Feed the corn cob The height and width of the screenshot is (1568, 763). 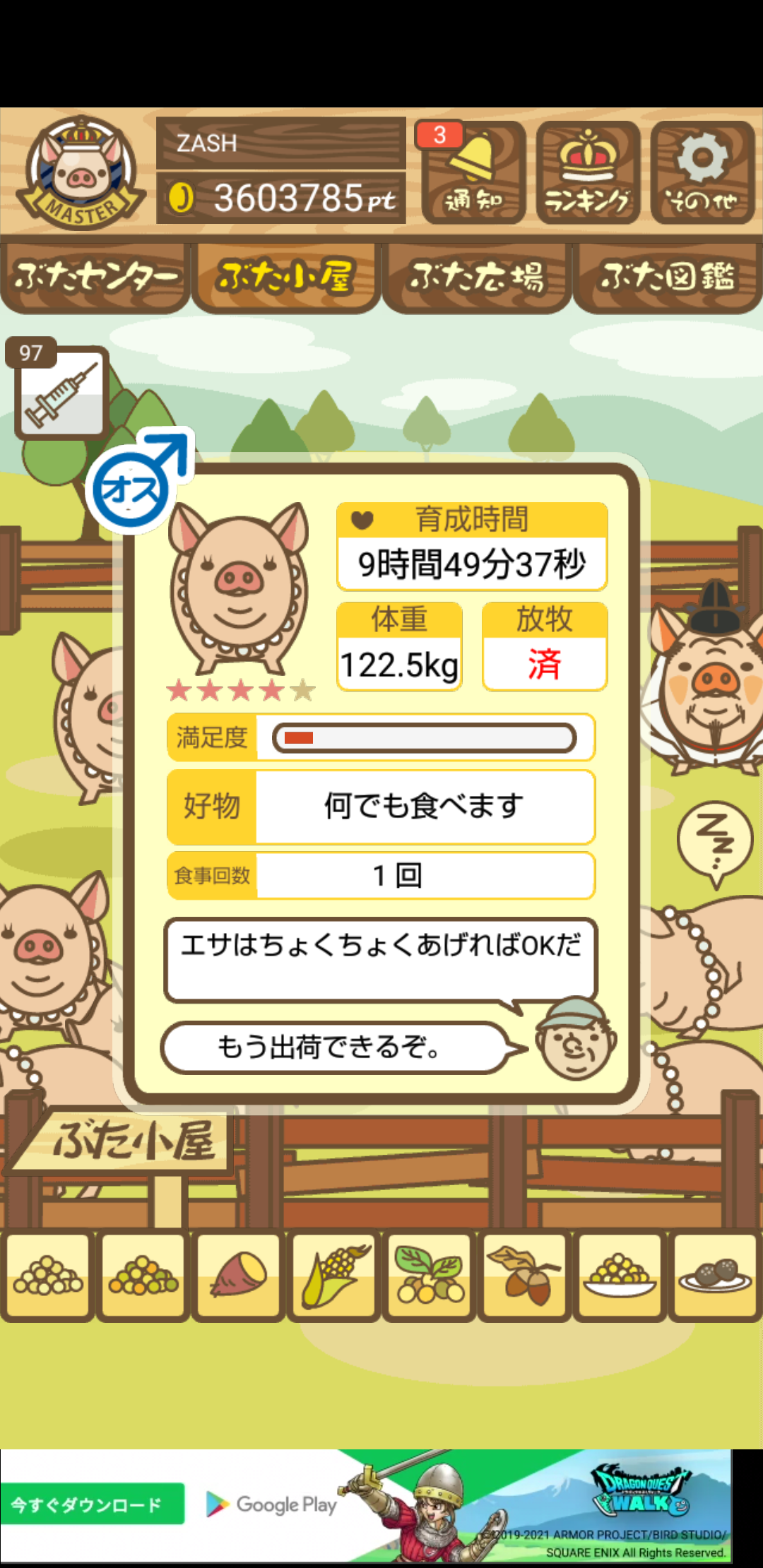334,1276
